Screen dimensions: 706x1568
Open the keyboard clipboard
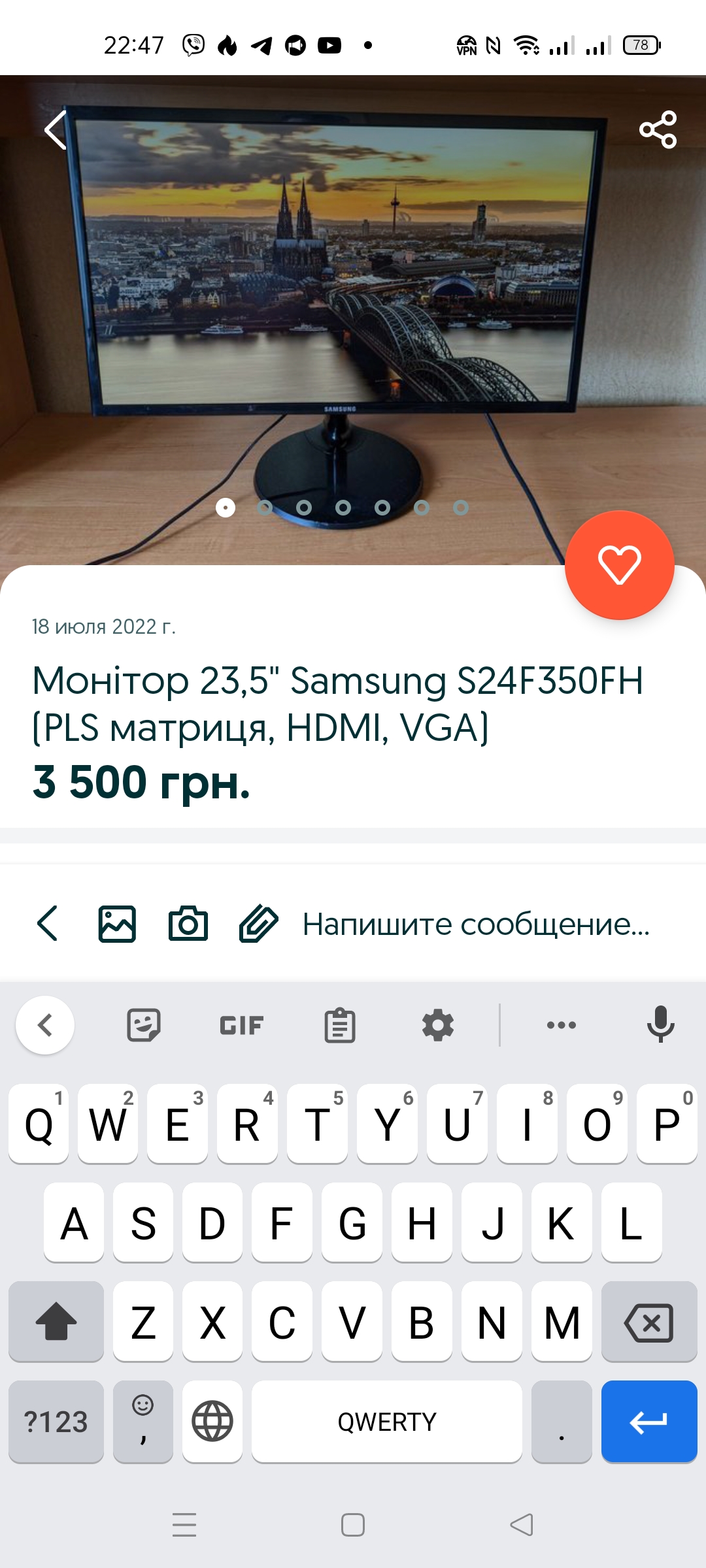(339, 1025)
